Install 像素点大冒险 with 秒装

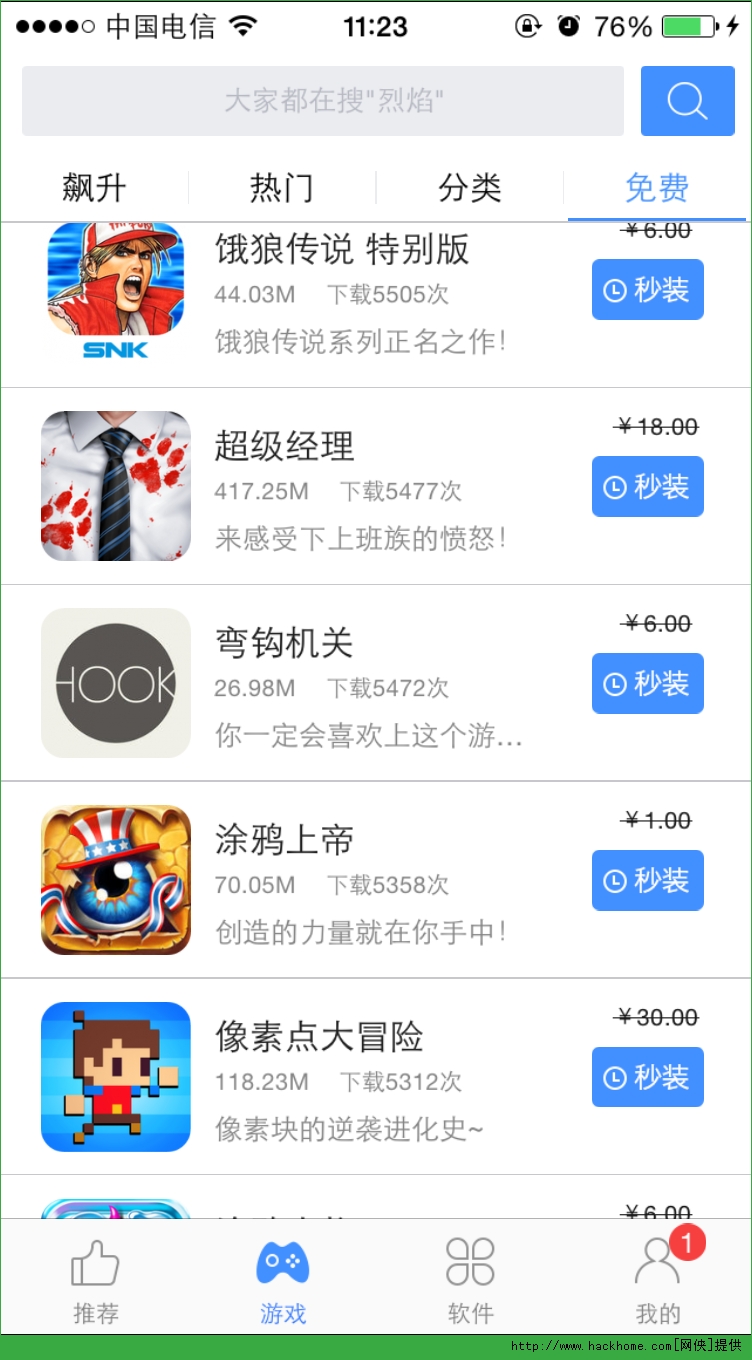coord(647,1077)
